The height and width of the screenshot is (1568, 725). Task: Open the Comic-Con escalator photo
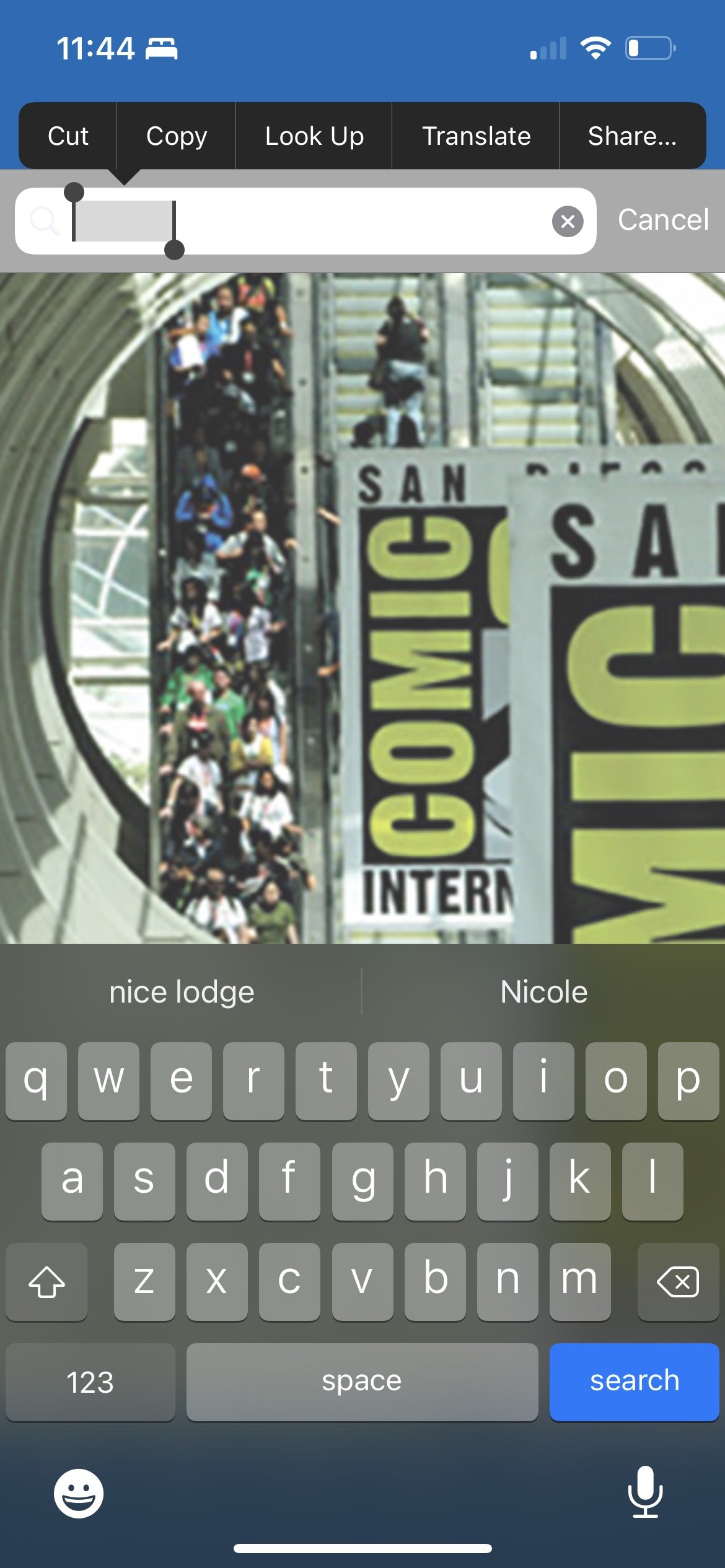[362, 607]
